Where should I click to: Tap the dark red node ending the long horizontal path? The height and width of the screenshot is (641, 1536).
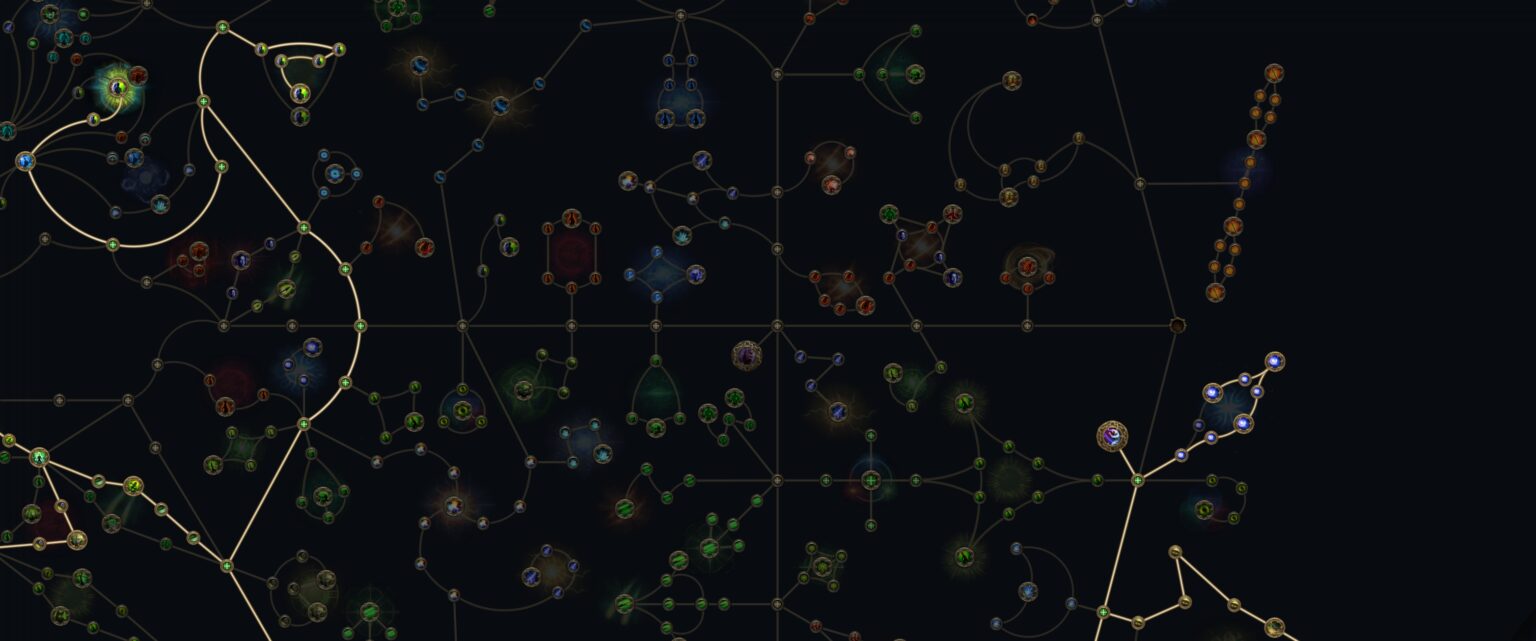point(1178,326)
